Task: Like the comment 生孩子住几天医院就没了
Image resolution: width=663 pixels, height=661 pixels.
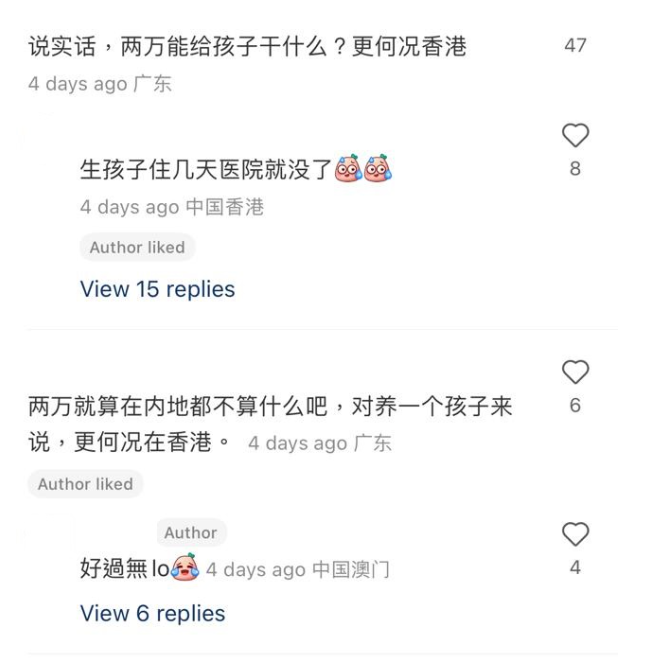Action: click(575, 135)
